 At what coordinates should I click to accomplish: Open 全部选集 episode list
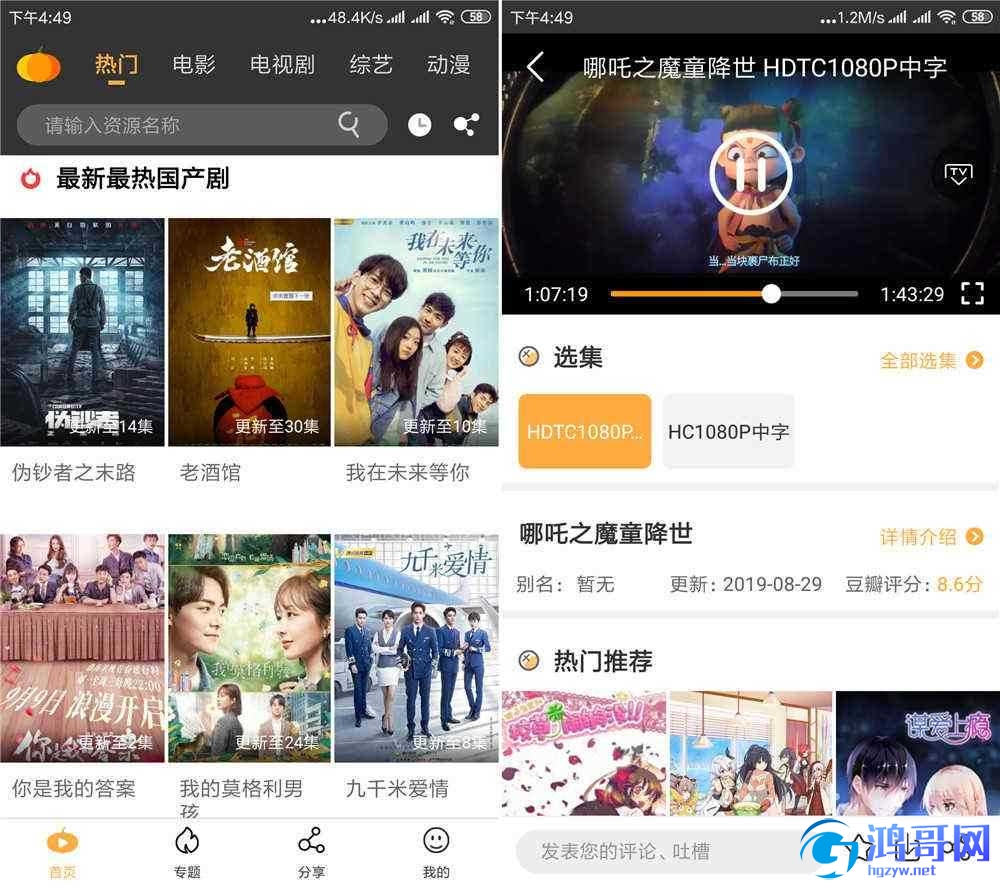(x=931, y=361)
